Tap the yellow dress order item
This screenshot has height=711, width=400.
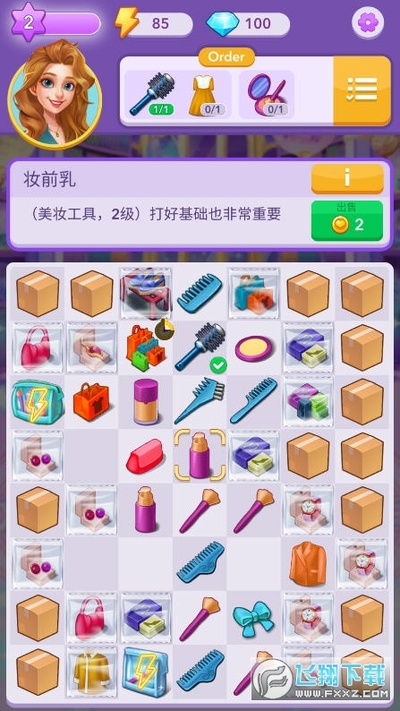(204, 95)
